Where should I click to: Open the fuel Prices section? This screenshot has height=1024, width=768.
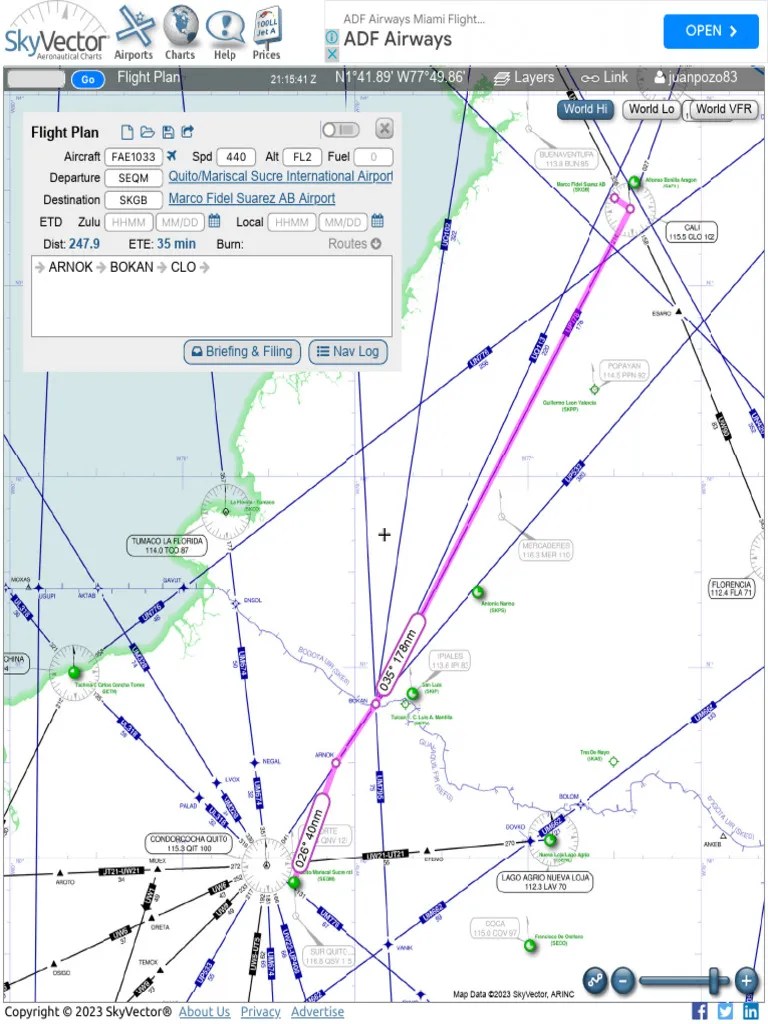click(x=267, y=32)
